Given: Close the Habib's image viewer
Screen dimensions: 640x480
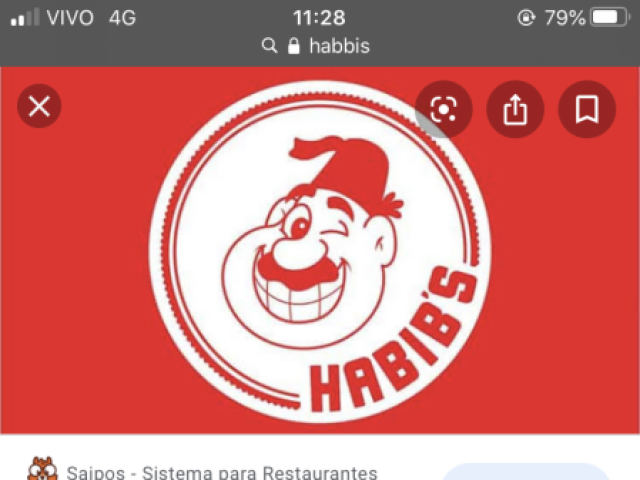Looking at the screenshot, I should 39,107.
